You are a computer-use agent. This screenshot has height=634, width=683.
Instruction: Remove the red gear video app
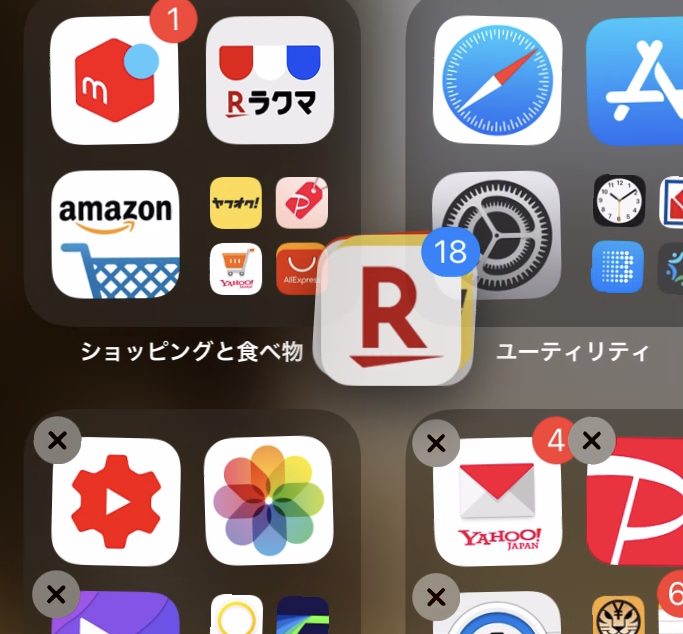pos(57,441)
